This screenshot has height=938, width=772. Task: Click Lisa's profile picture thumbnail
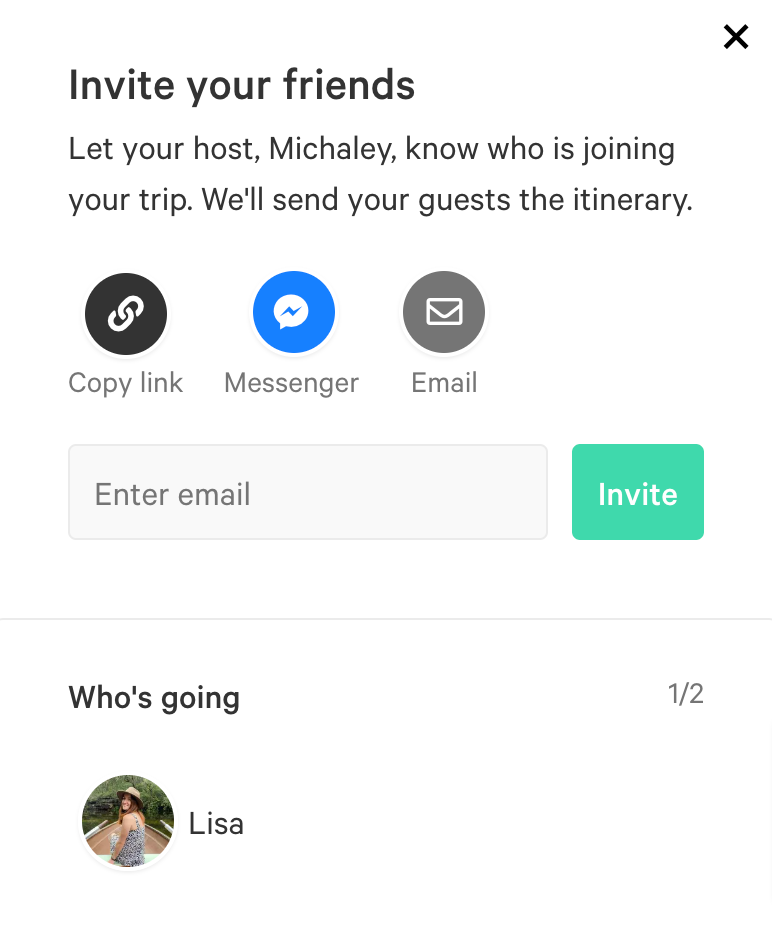(x=128, y=820)
